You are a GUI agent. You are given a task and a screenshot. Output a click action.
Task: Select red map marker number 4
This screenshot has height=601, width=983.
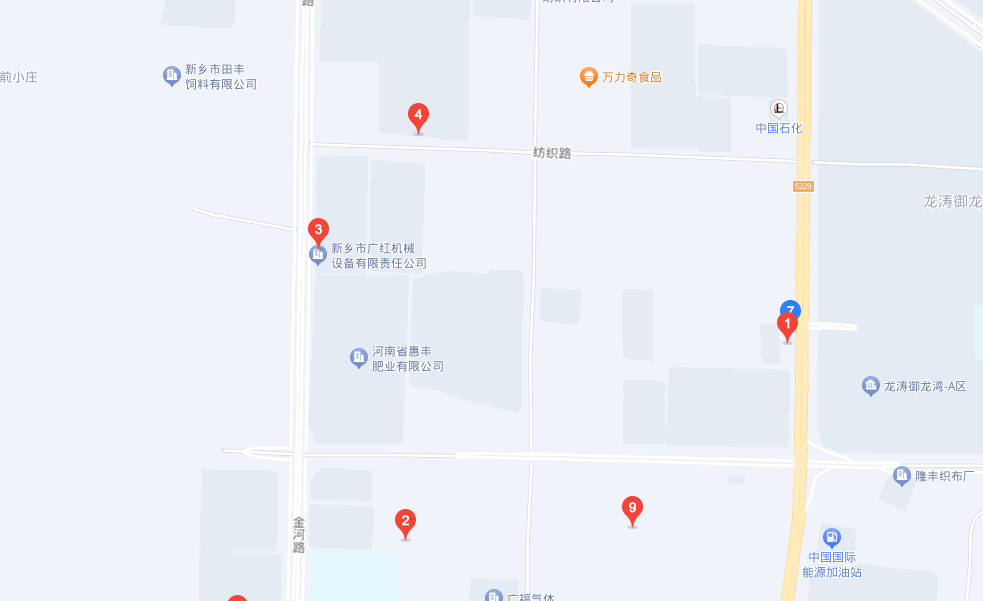tap(418, 116)
